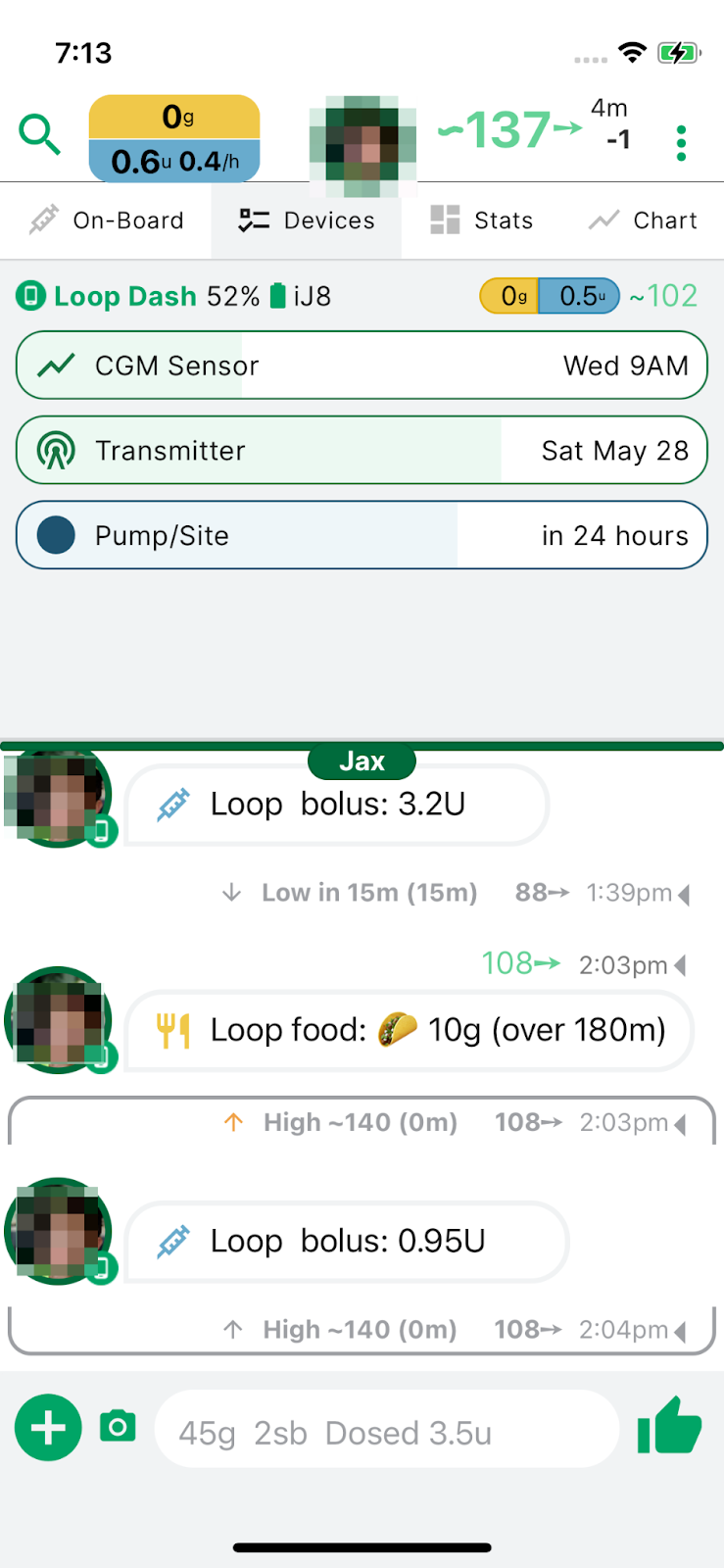724x1568 pixels.
Task: Tap the carbs and insulin on-board badge
Action: pyautogui.click(x=174, y=139)
